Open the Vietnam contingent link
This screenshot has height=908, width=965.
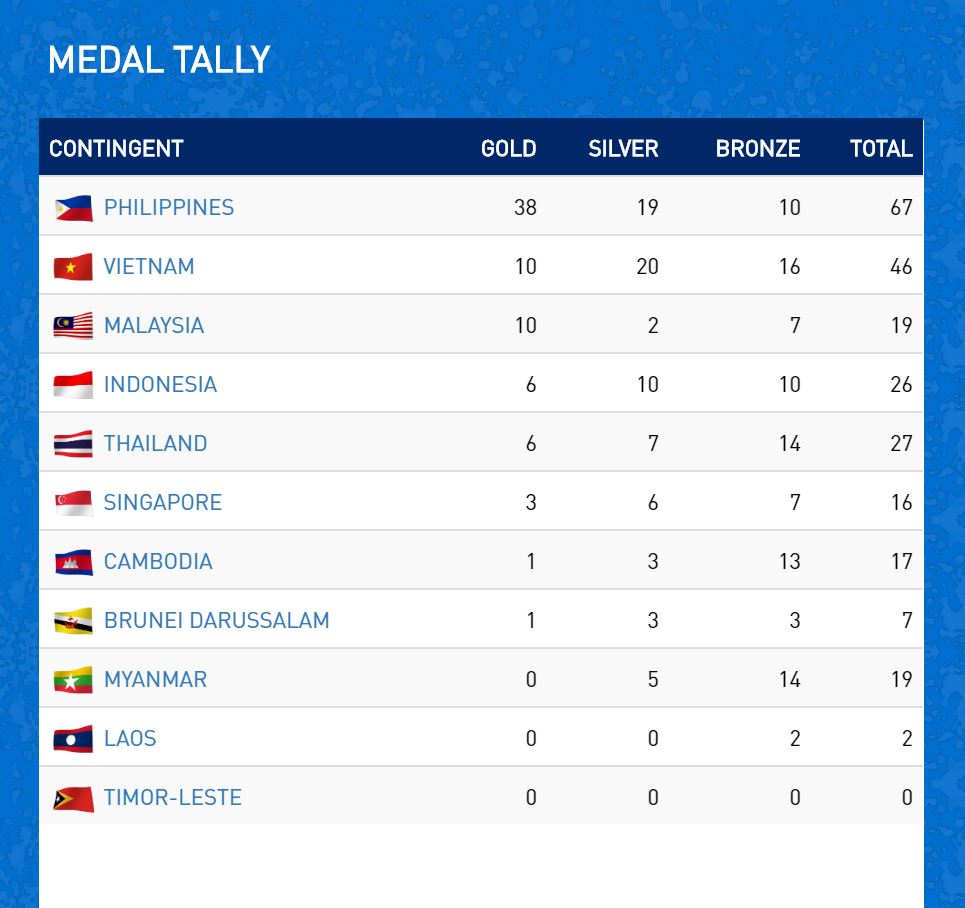pos(149,266)
